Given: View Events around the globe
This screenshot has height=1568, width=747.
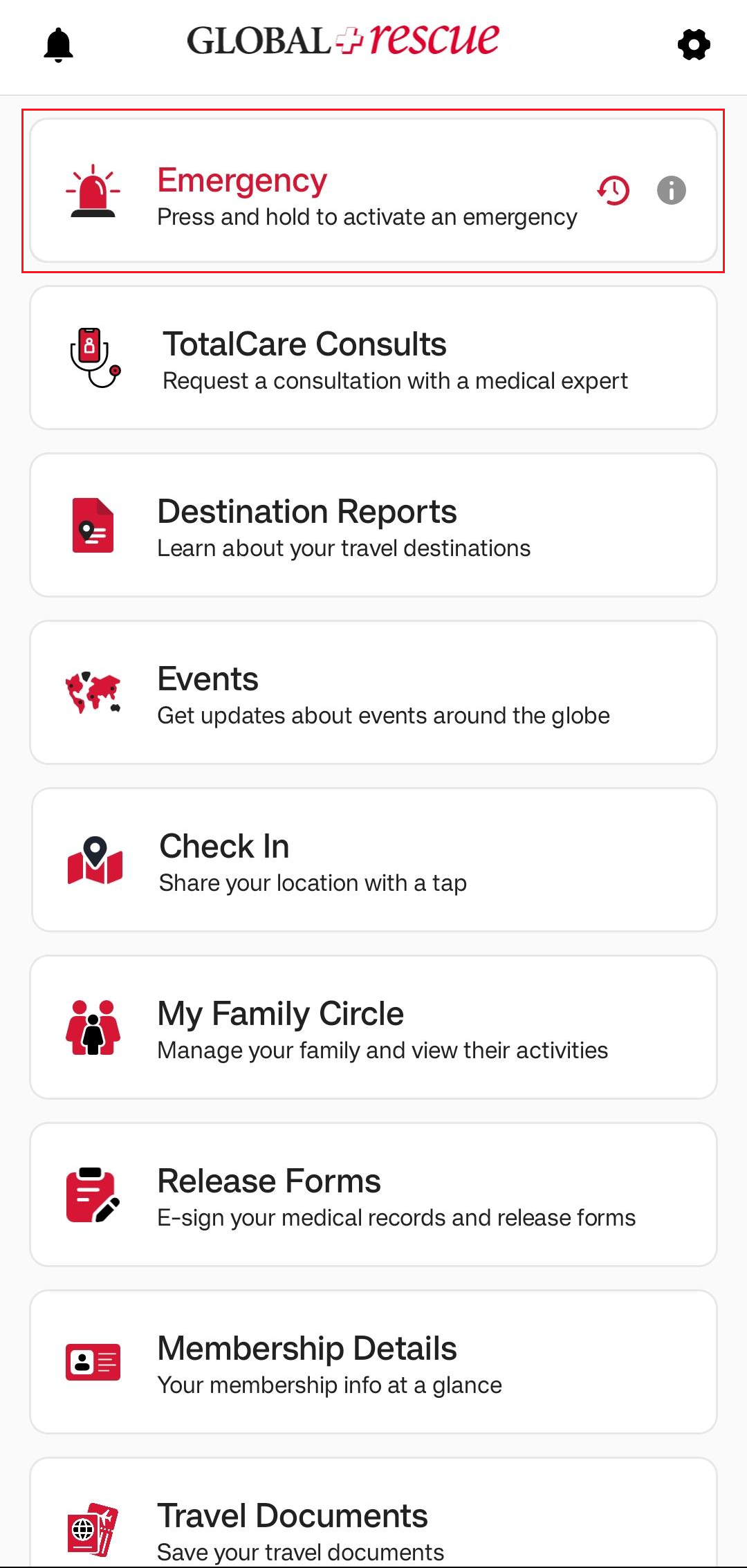Looking at the screenshot, I should (x=373, y=693).
